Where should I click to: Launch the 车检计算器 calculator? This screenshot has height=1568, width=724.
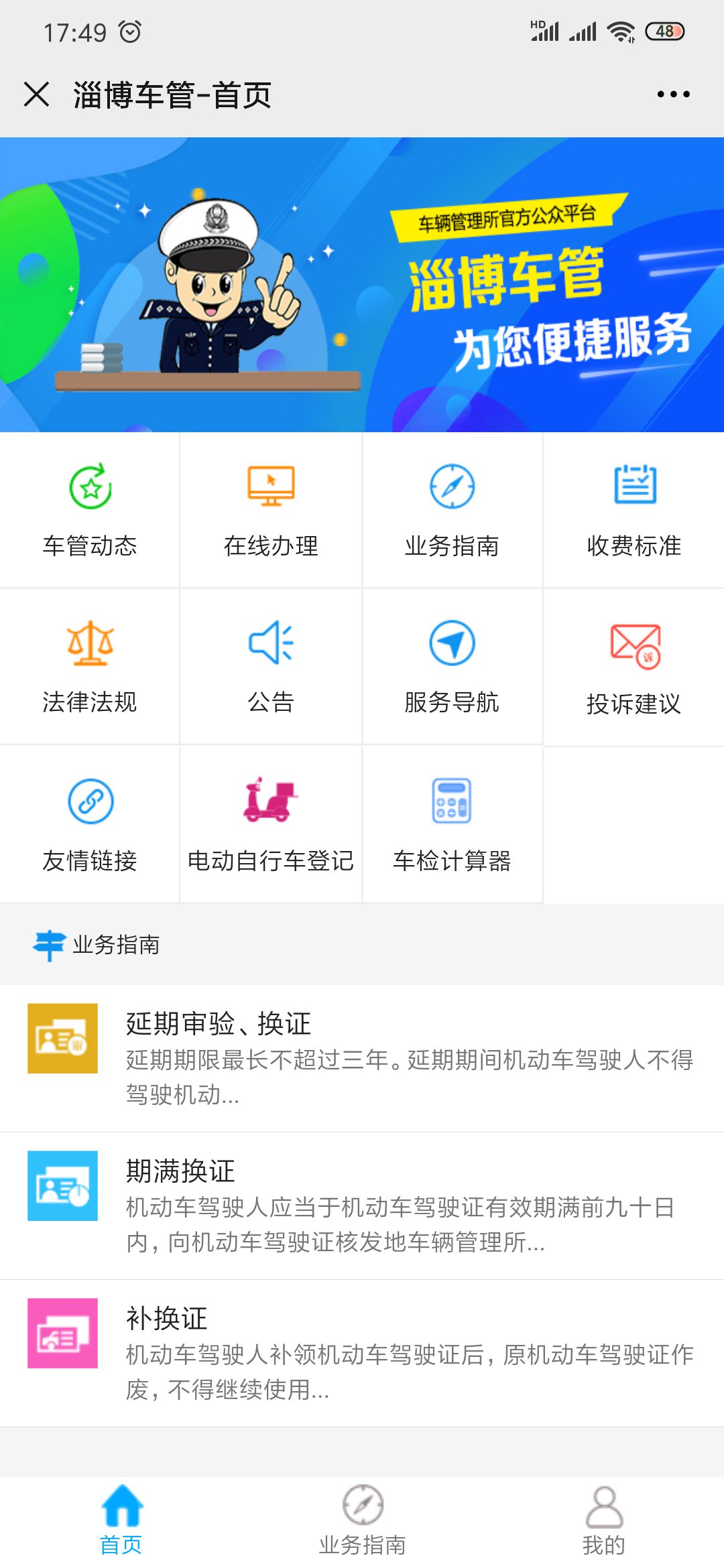(452, 826)
